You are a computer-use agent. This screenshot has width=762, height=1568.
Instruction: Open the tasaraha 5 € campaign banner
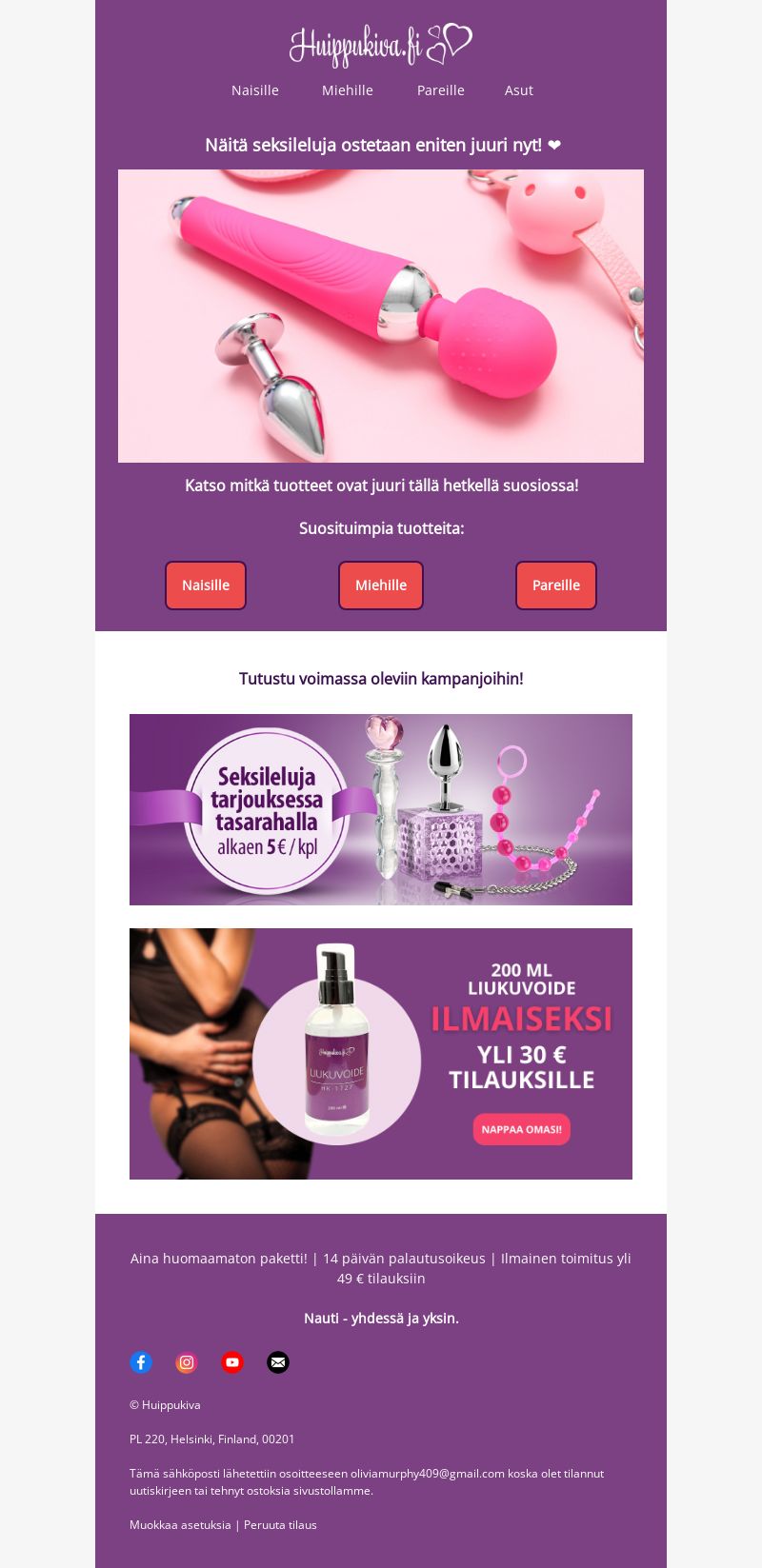click(x=381, y=809)
